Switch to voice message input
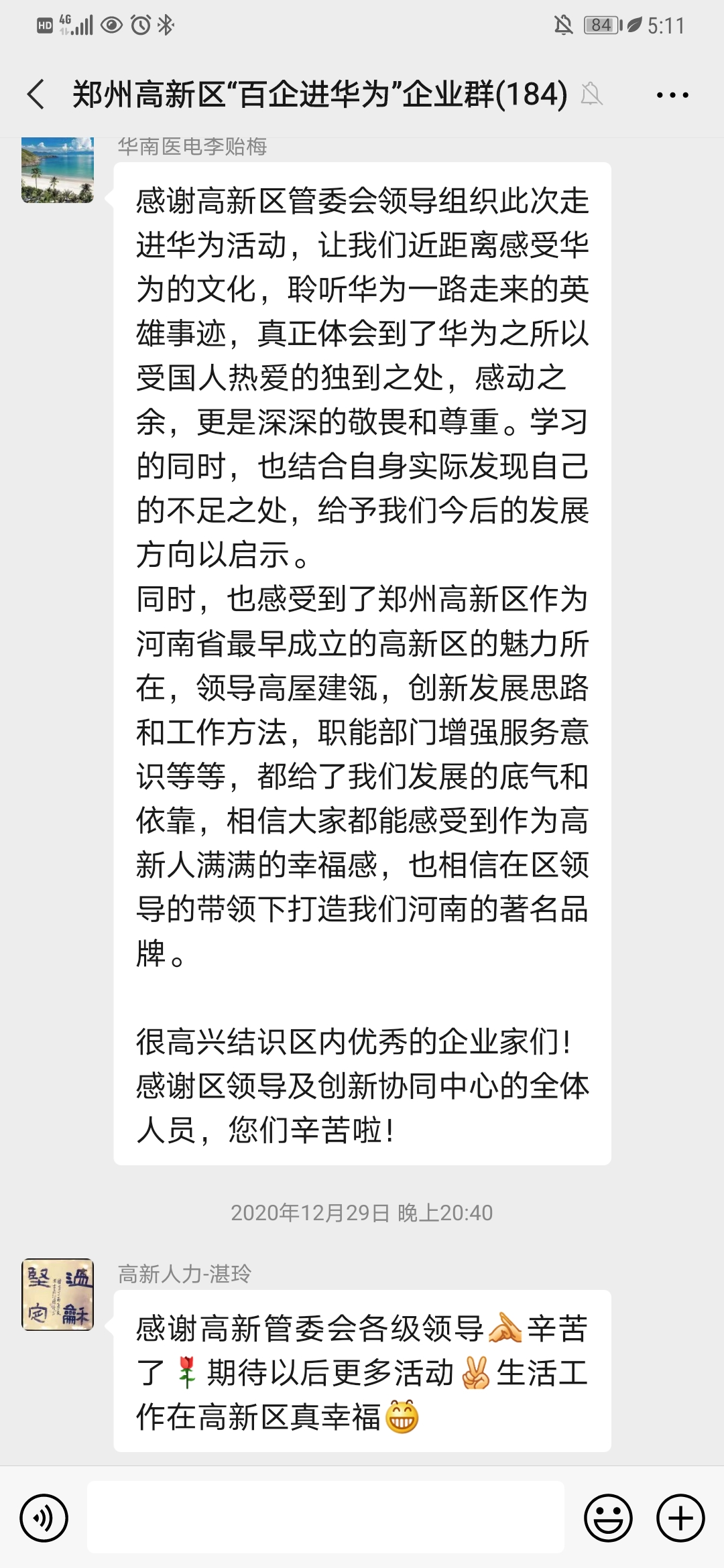The image size is (724, 1568). coord(44,1518)
